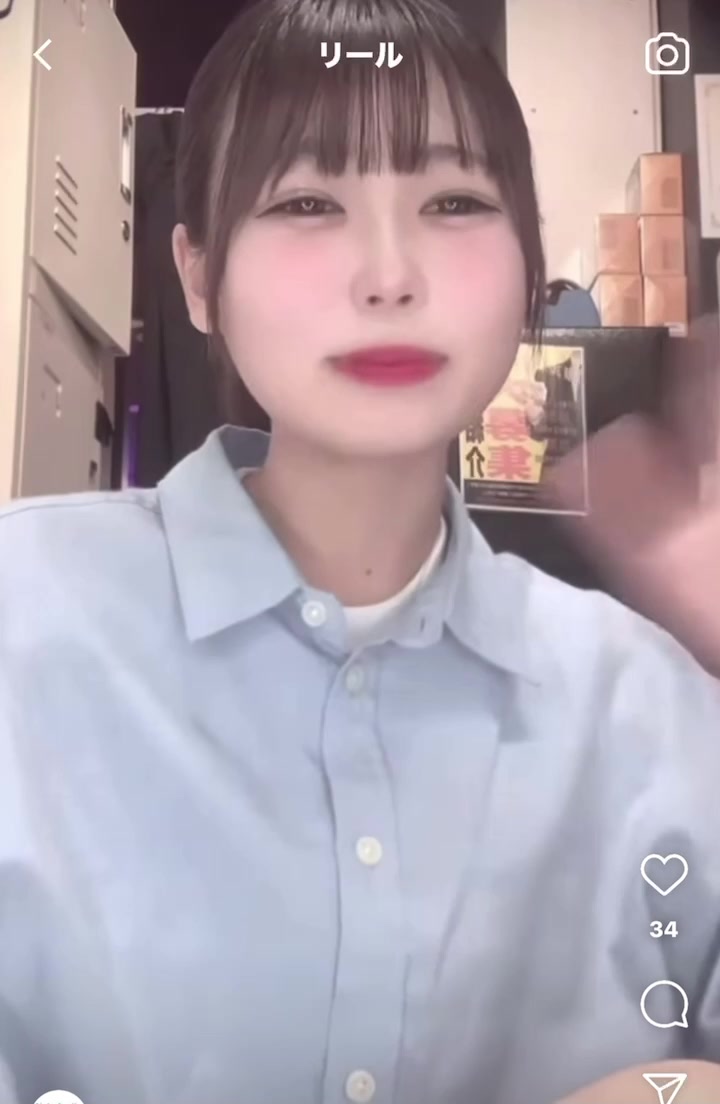
Task: Open the comments on this reel
Action: pos(664,1003)
